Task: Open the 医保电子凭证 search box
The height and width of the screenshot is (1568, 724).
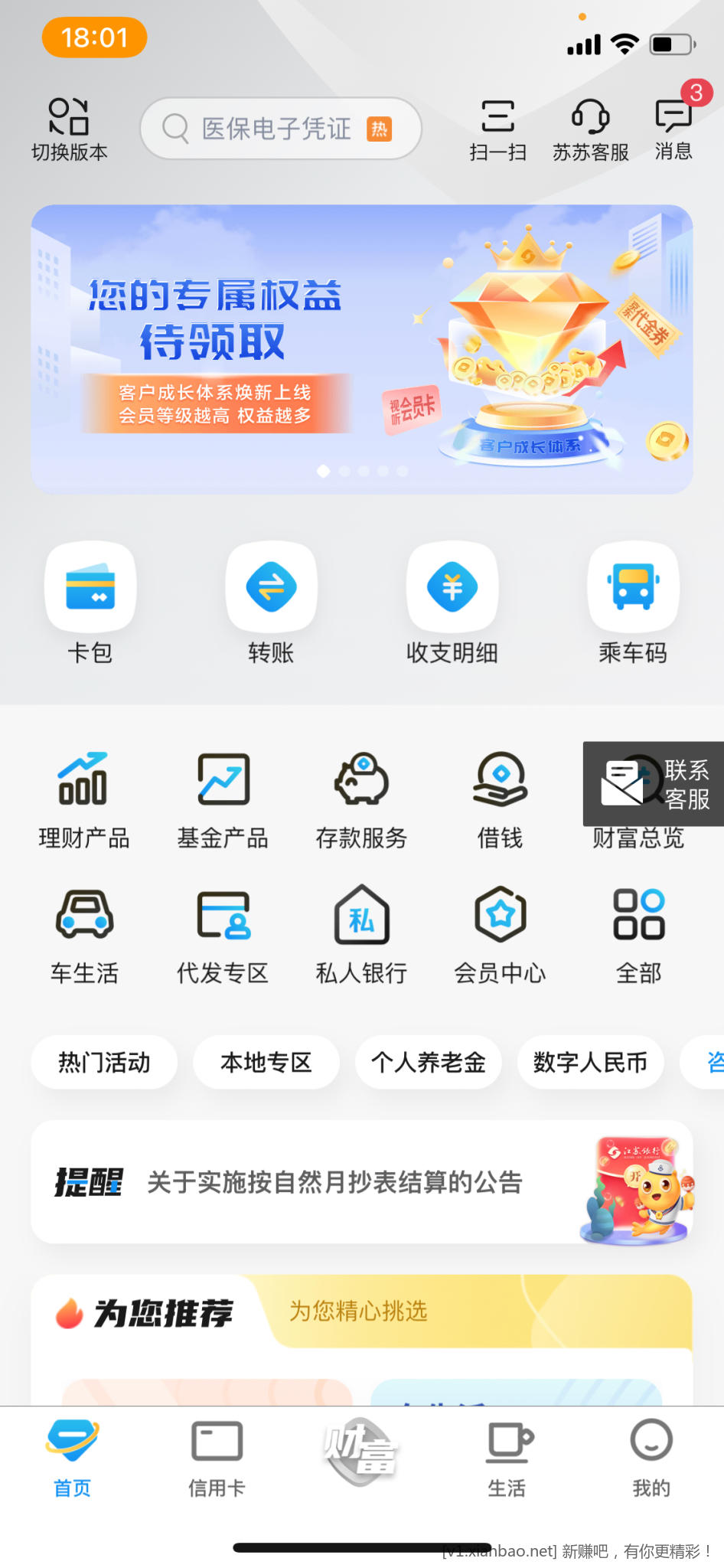Action: (x=280, y=129)
